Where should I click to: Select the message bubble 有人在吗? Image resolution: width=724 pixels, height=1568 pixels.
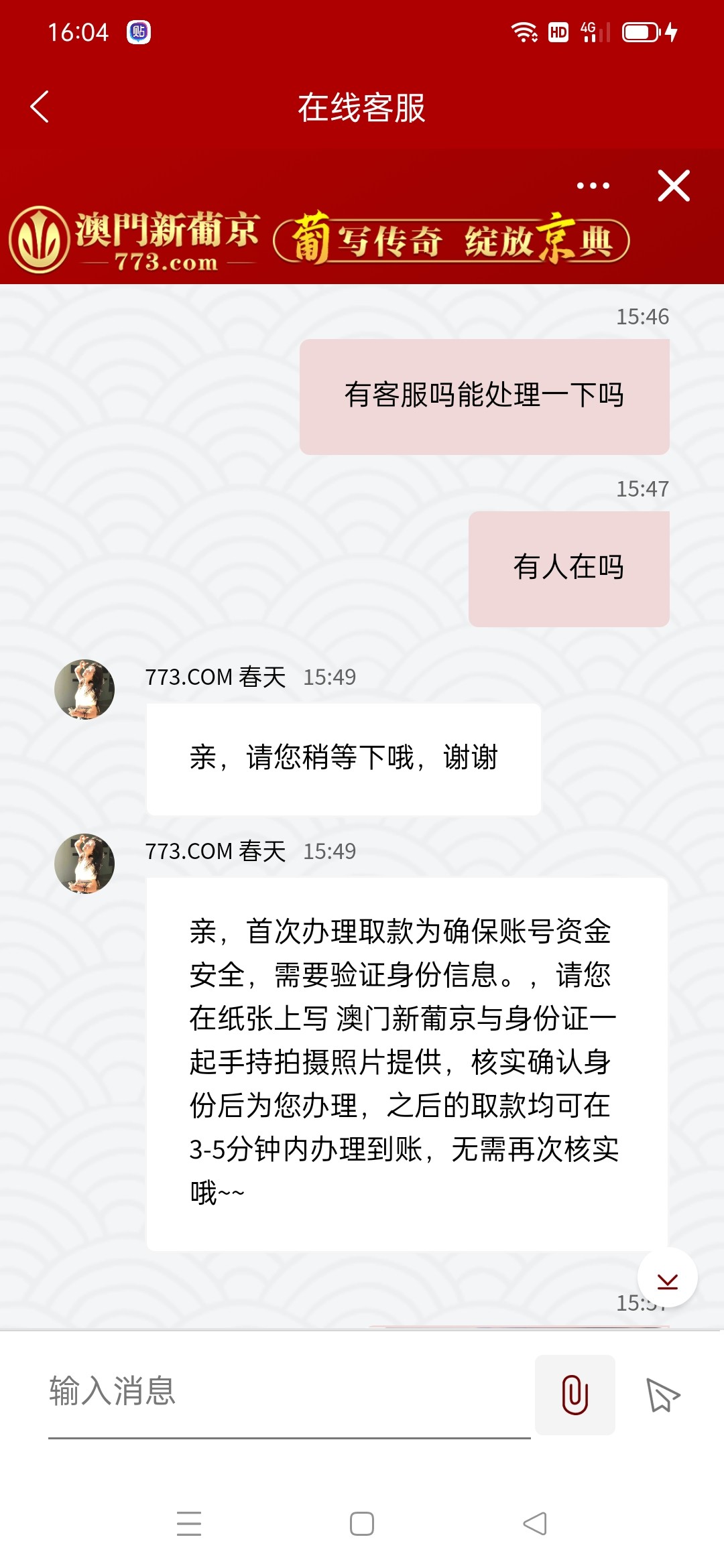[x=568, y=566]
